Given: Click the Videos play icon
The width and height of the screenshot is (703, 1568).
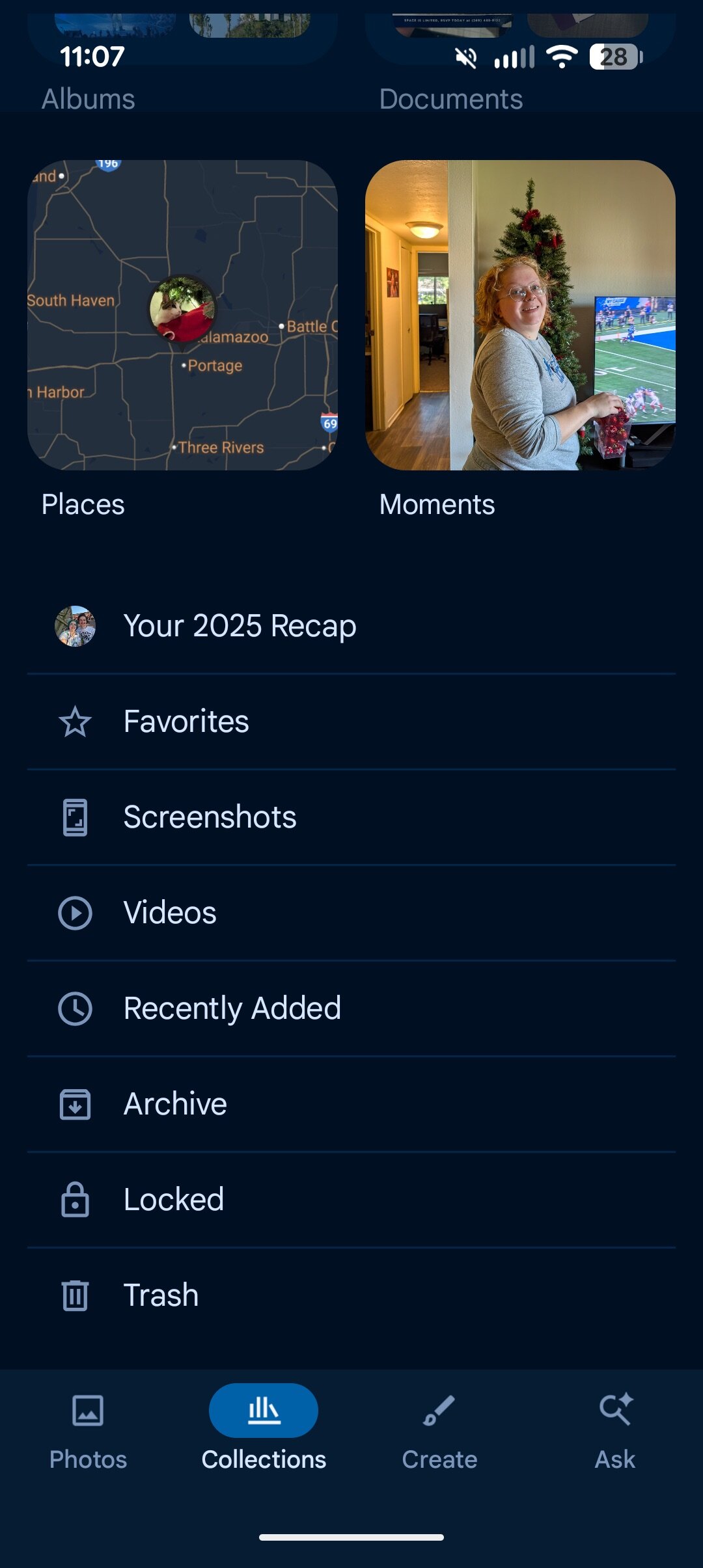Looking at the screenshot, I should pos(74,912).
